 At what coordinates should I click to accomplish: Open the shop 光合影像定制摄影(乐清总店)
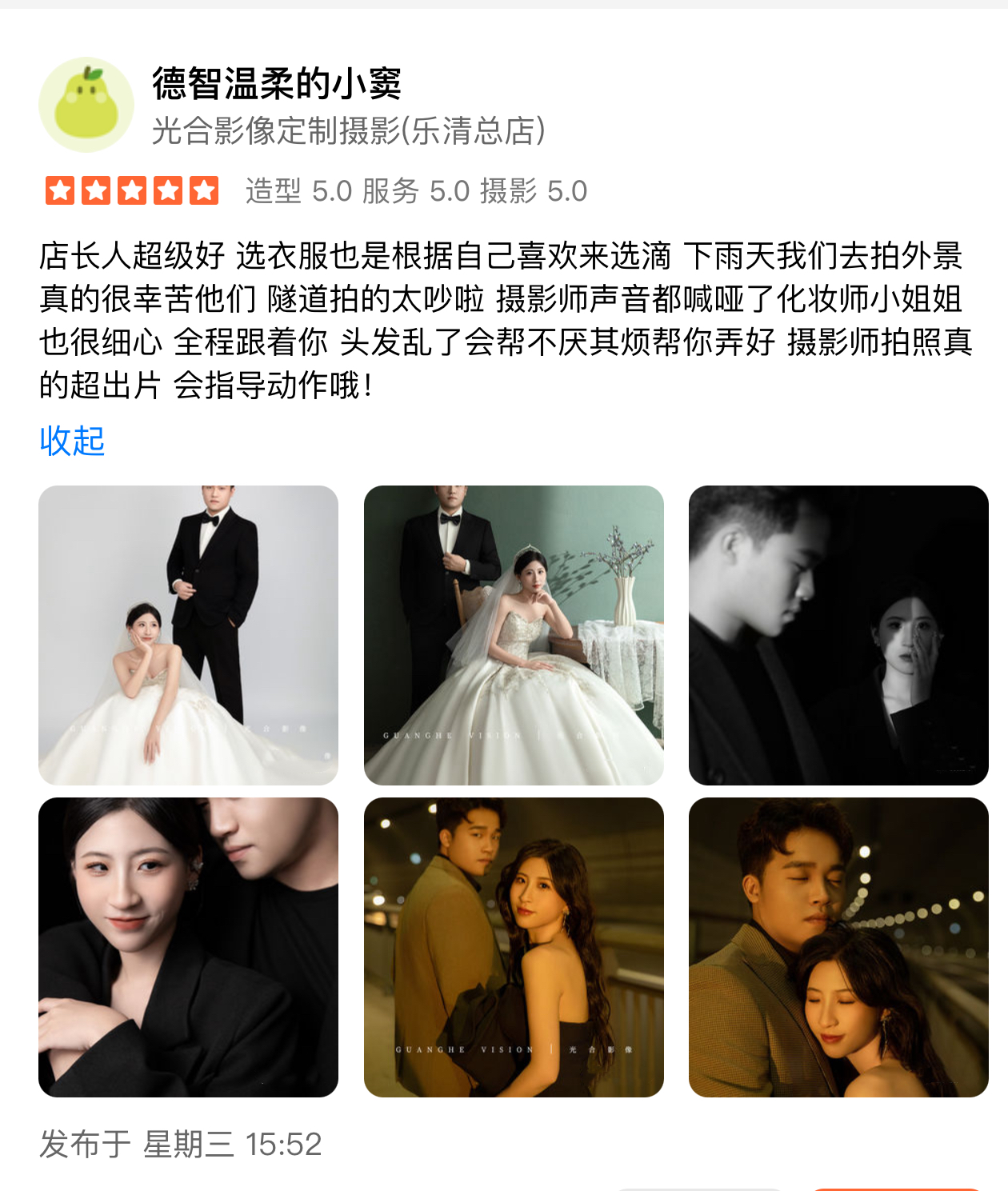click(349, 131)
